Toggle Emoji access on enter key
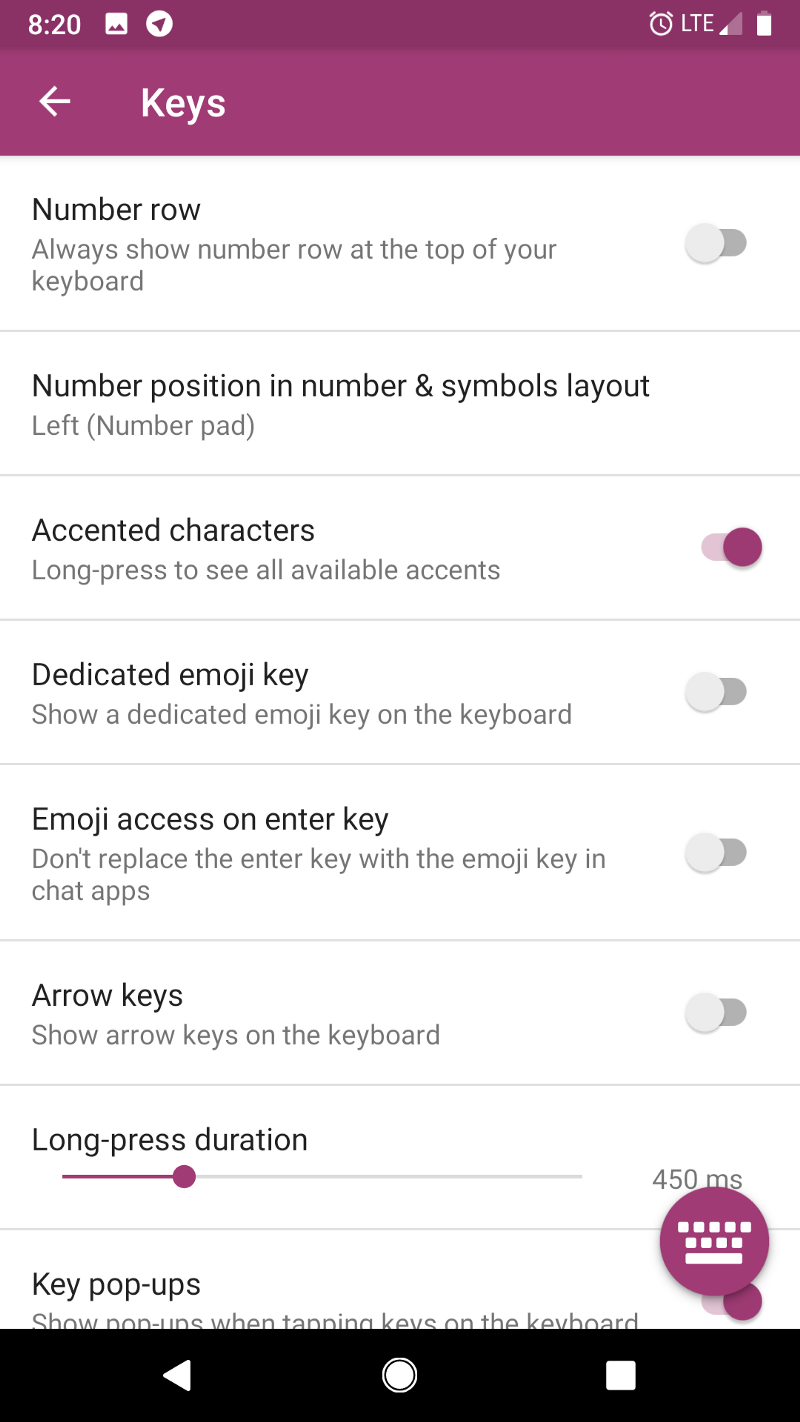The height and width of the screenshot is (1422, 800). 717,853
